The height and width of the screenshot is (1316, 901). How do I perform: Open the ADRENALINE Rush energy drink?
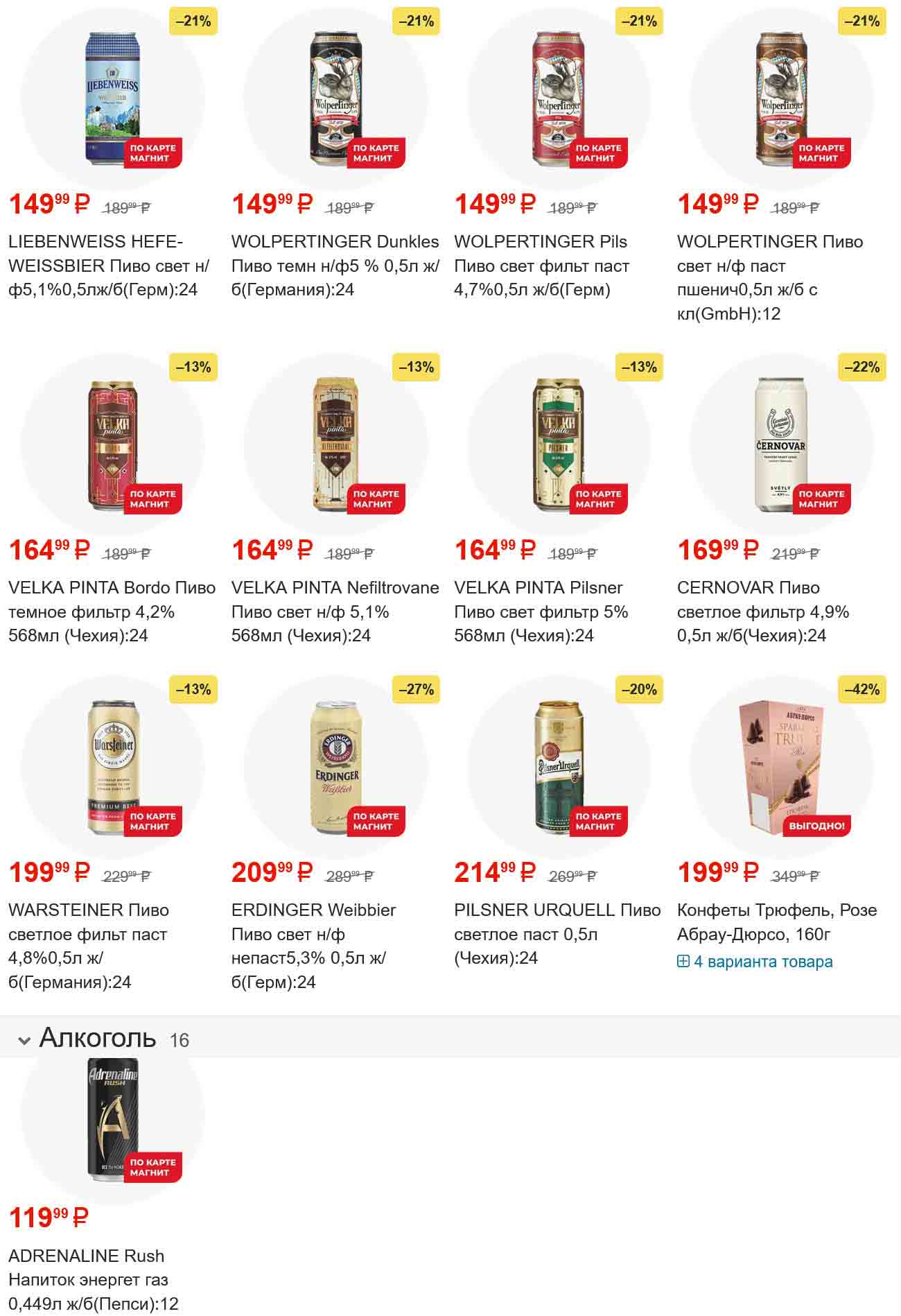coord(112,1118)
